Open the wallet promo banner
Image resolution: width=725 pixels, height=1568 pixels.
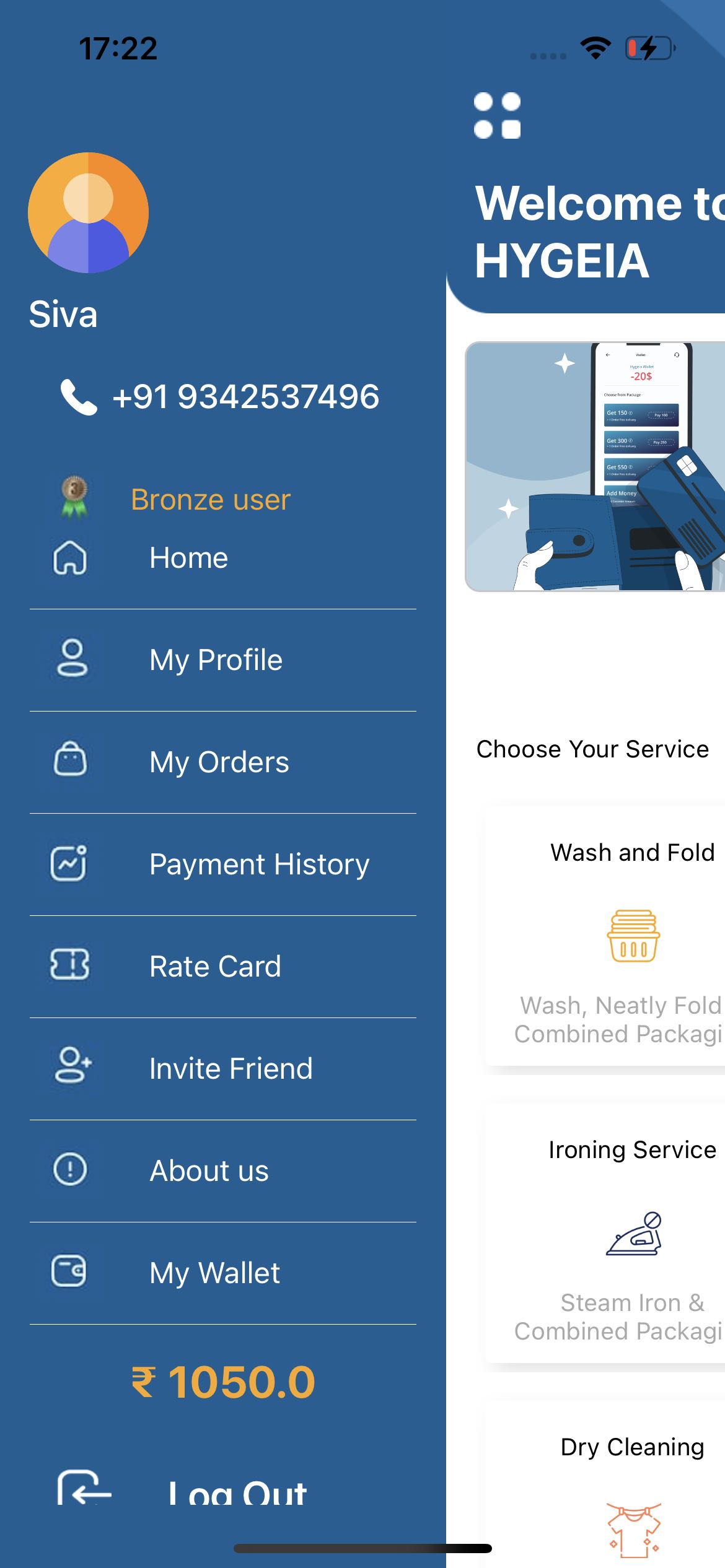coord(595,466)
